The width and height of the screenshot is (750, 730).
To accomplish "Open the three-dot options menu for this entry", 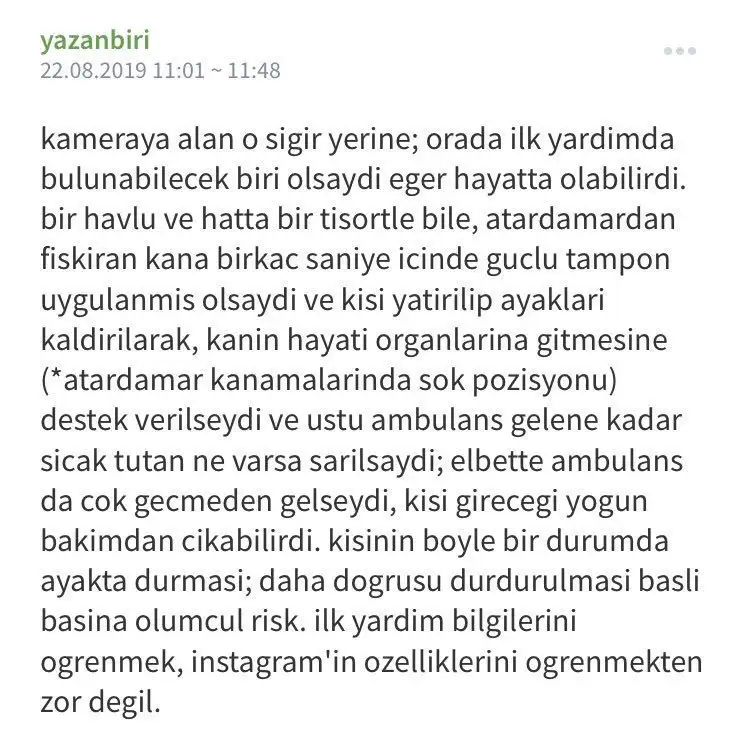I will [680, 51].
